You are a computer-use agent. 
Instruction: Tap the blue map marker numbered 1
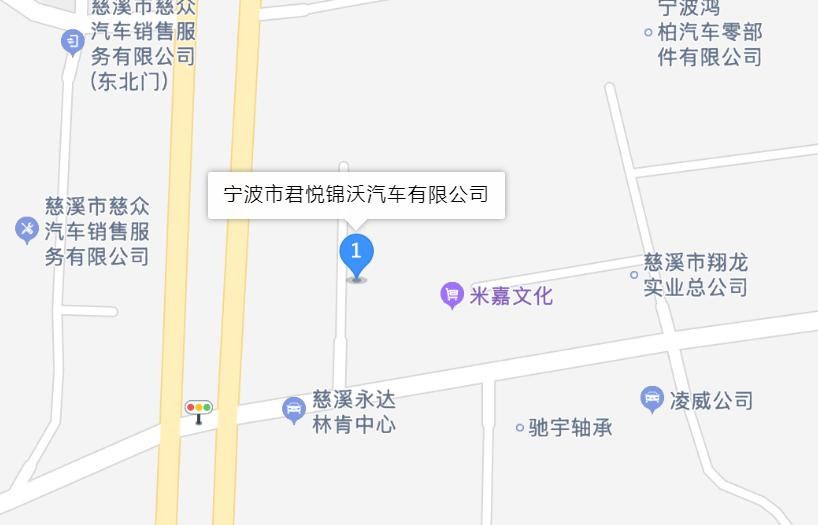(x=356, y=254)
